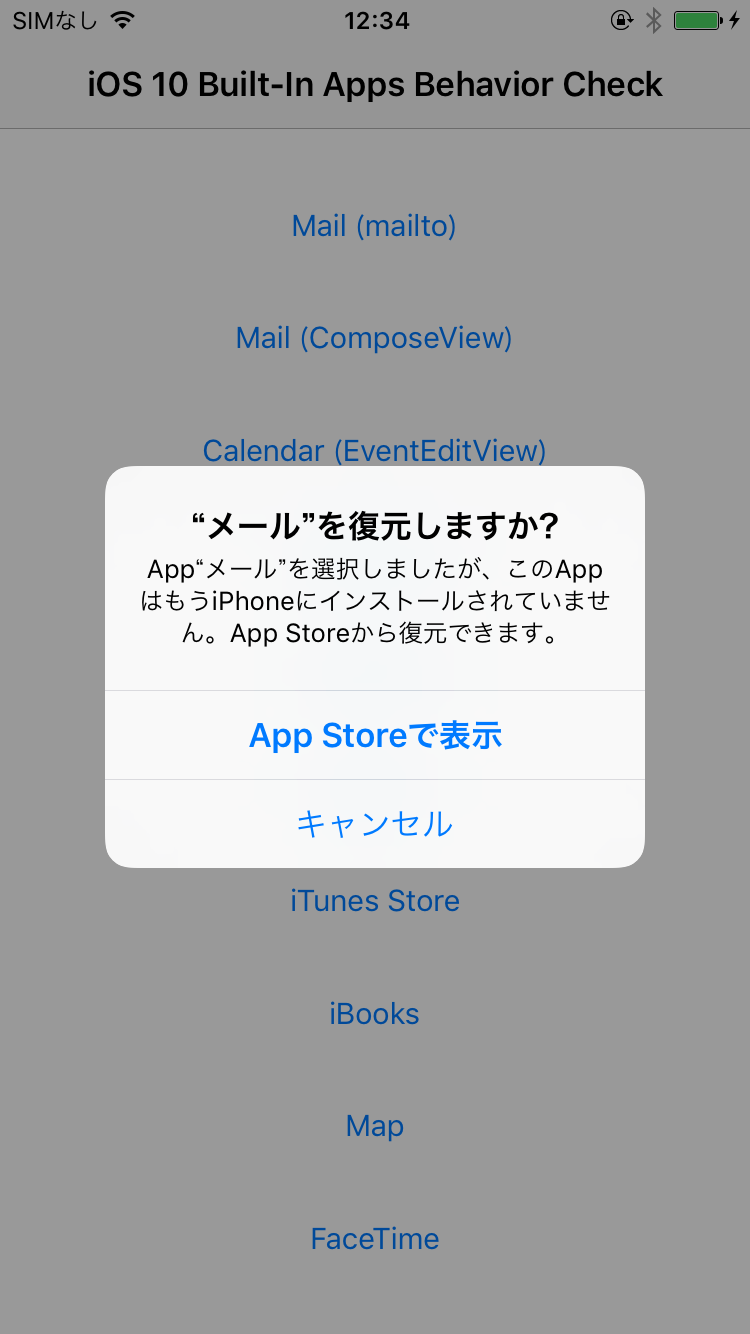
Task: Tap the orientation lock icon
Action: (622, 19)
